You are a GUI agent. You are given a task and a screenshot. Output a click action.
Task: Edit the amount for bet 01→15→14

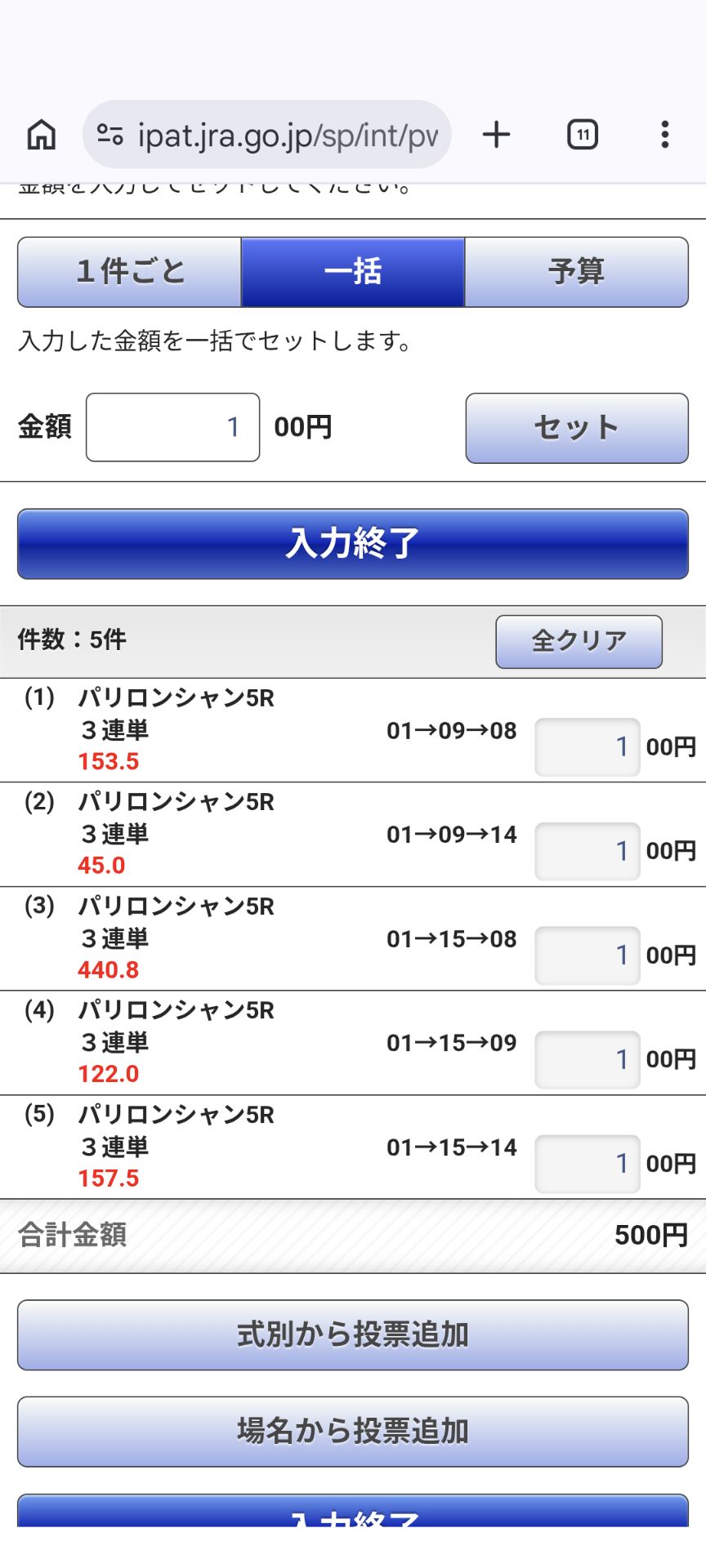tap(588, 1164)
